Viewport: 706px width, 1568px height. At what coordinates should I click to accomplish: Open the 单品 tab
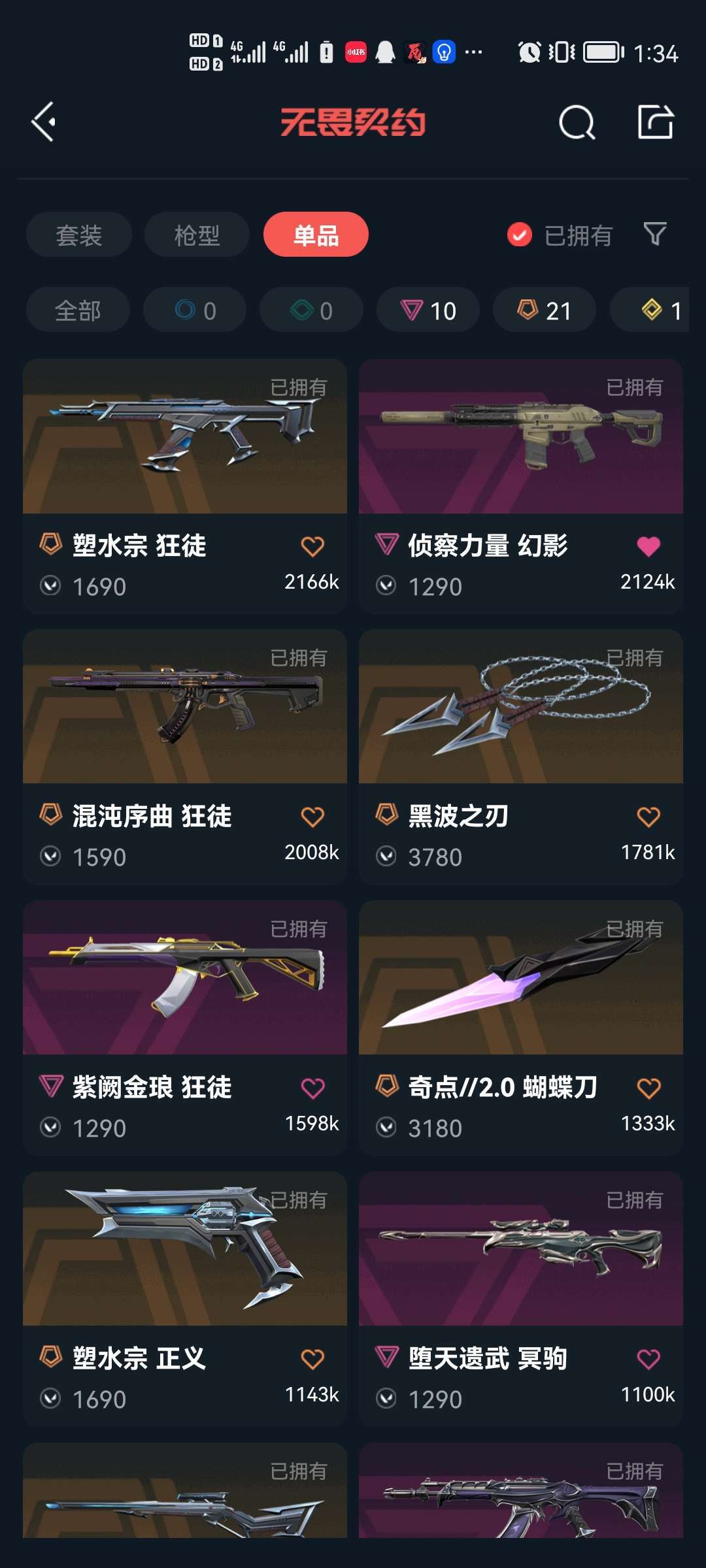pyautogui.click(x=315, y=235)
